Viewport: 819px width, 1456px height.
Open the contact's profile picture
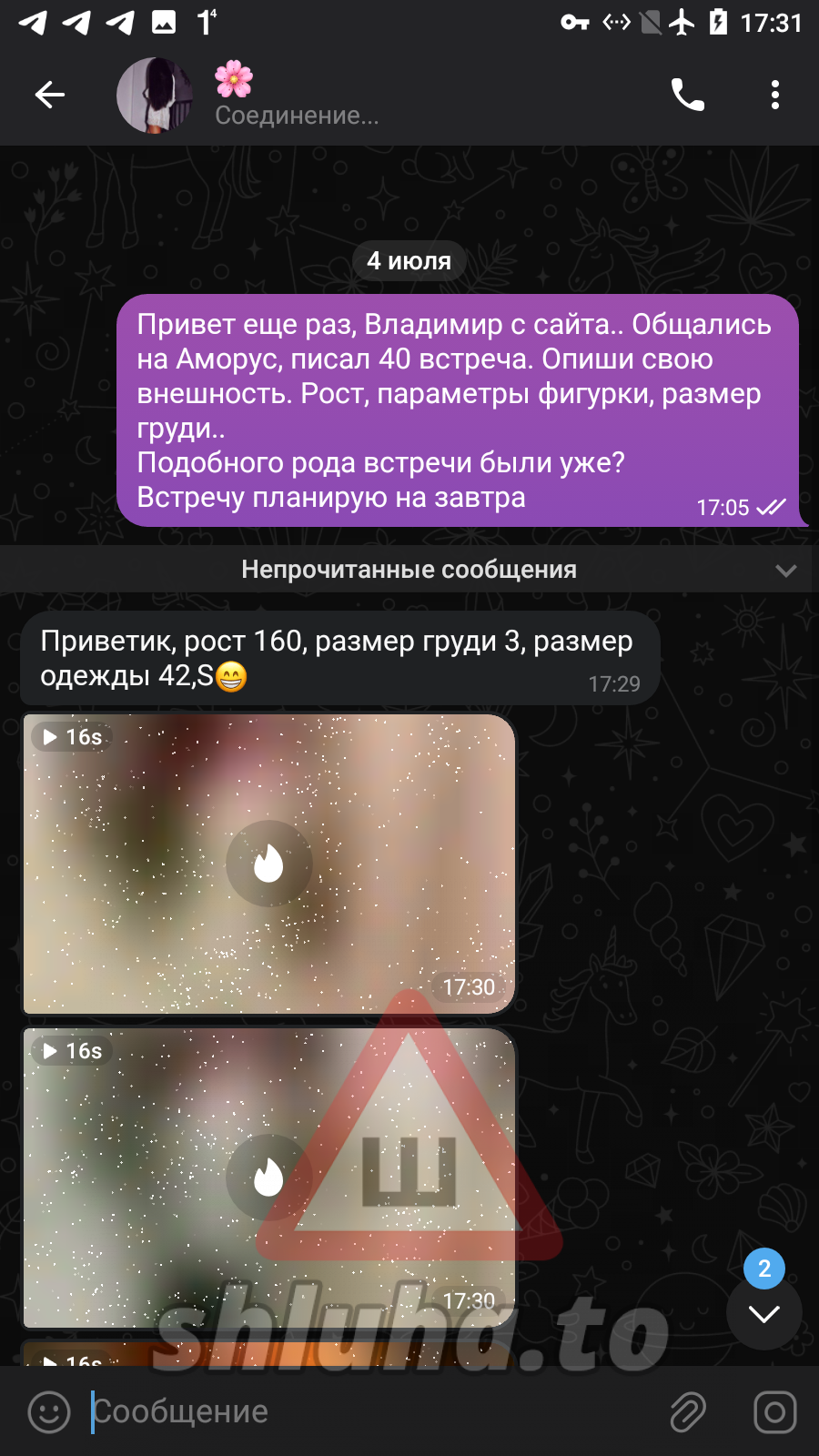click(x=155, y=95)
